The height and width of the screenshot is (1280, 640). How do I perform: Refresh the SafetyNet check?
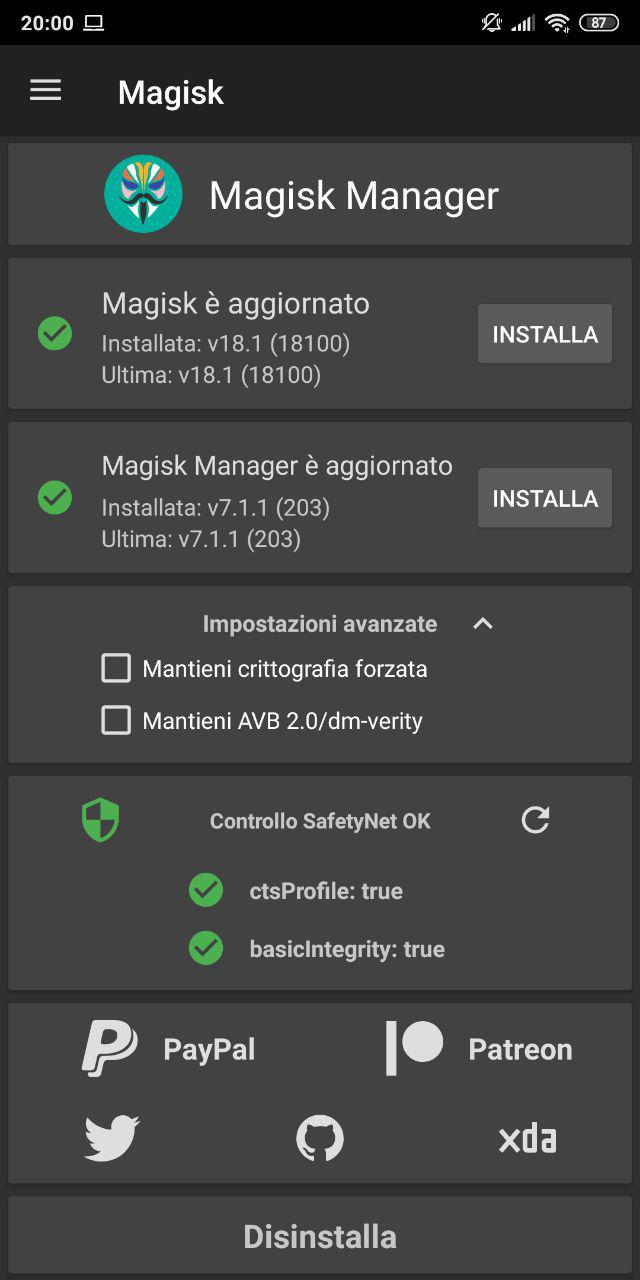point(536,820)
